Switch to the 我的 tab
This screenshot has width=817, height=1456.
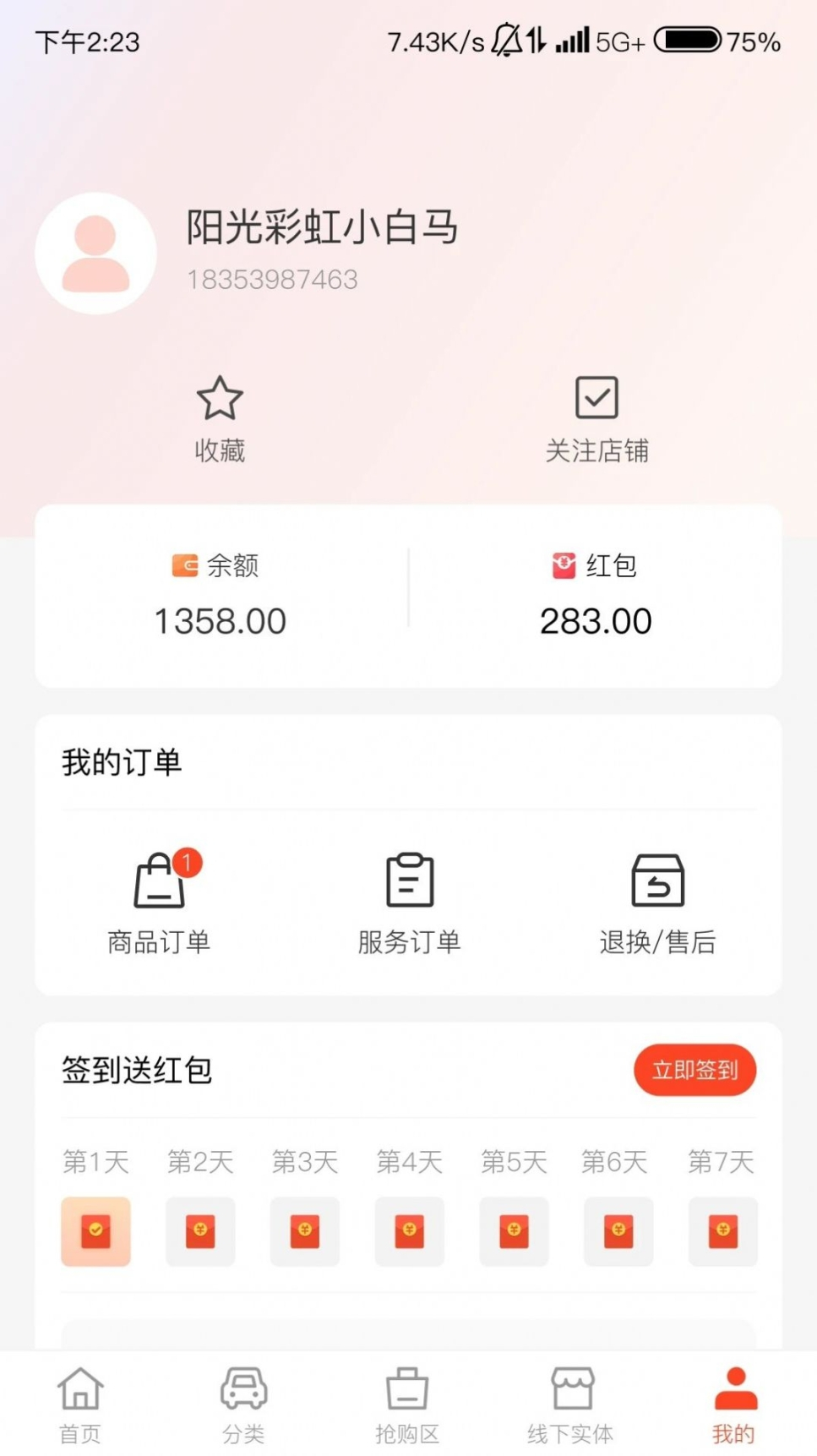tap(734, 1404)
